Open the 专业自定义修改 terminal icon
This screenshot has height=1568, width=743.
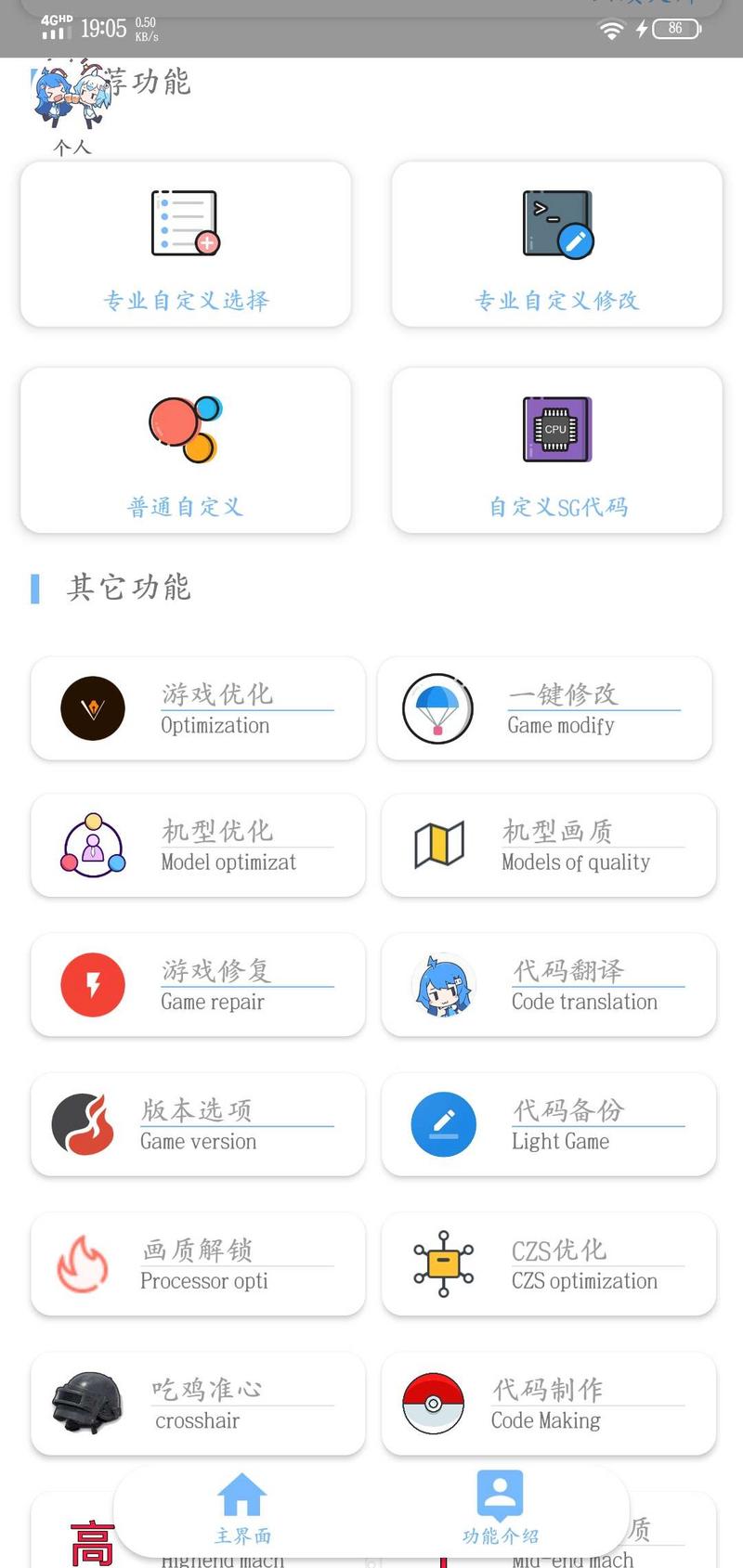(x=555, y=221)
